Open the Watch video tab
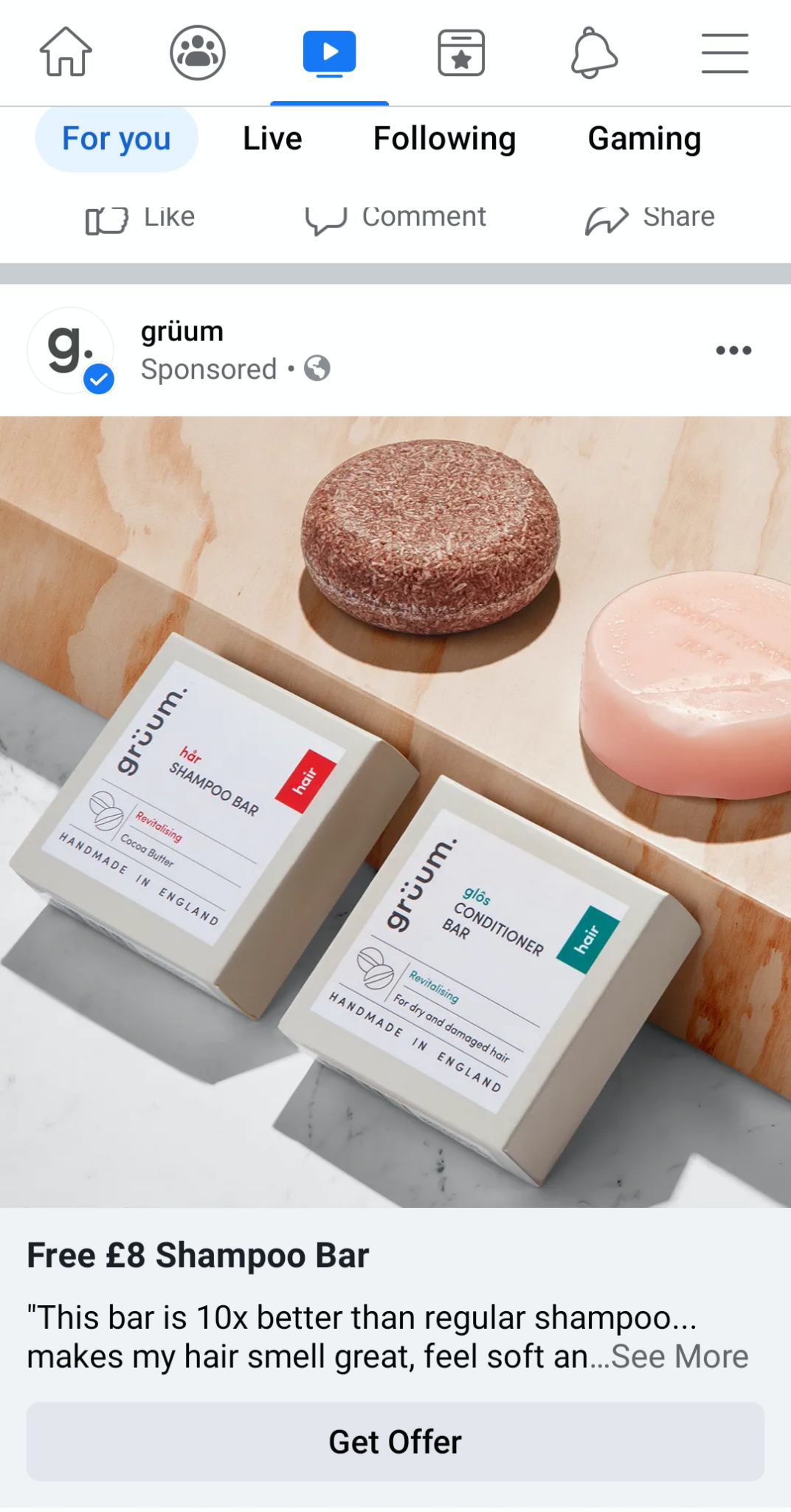The image size is (791, 1512). click(329, 52)
